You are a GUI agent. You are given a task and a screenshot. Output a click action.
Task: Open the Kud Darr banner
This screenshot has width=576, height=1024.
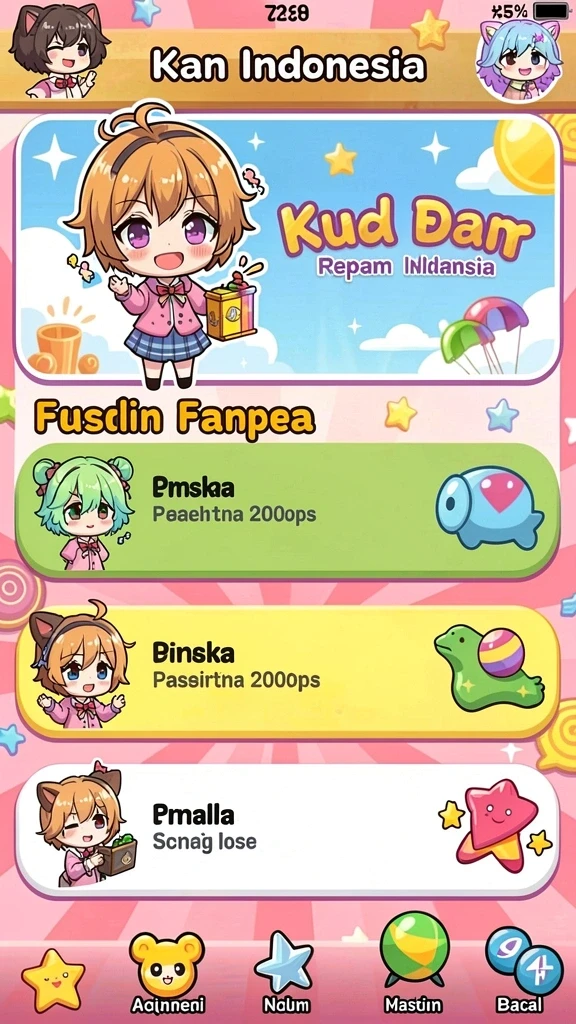[x=288, y=248]
